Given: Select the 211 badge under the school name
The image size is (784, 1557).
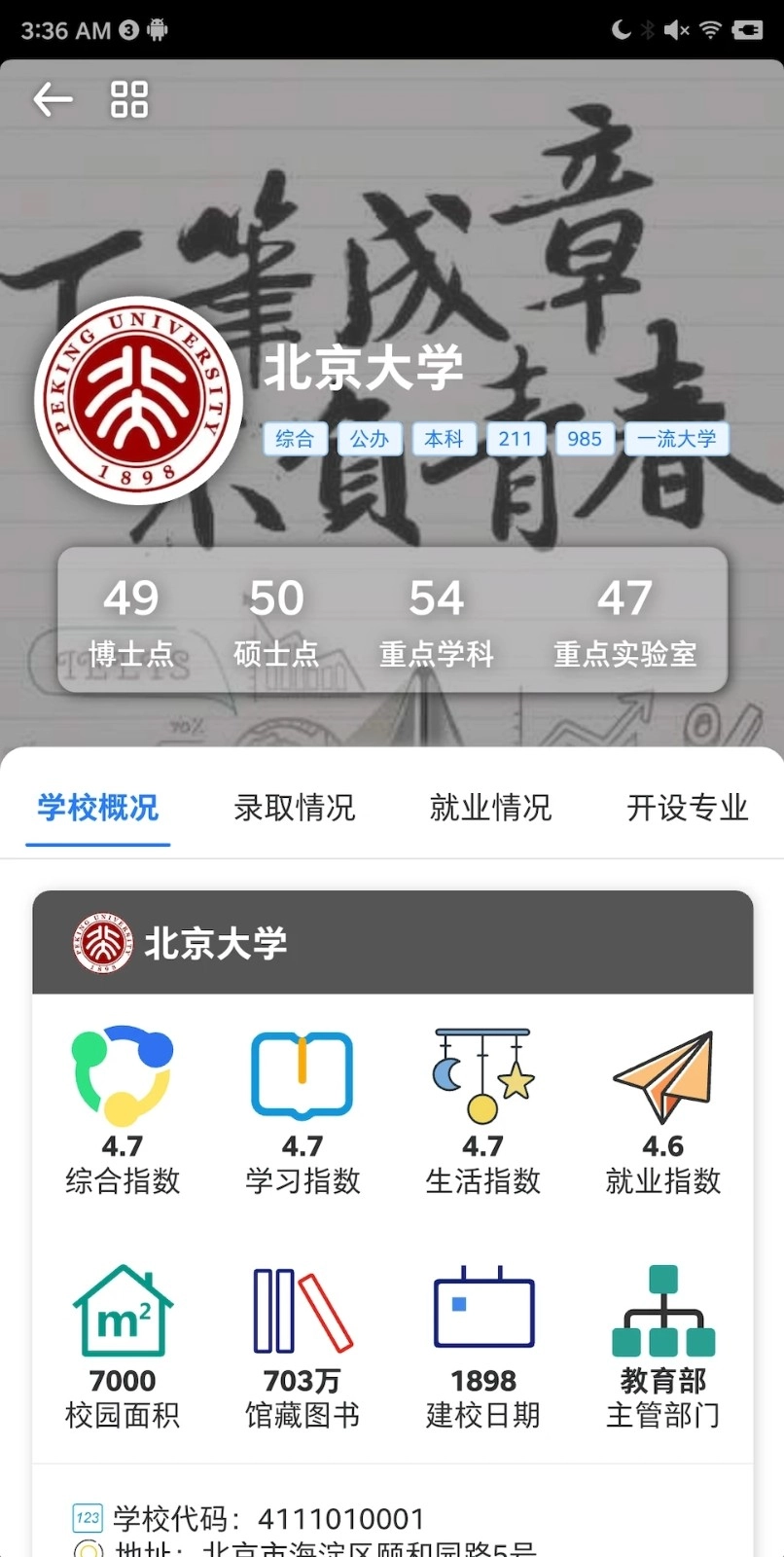Looking at the screenshot, I should click(x=516, y=439).
